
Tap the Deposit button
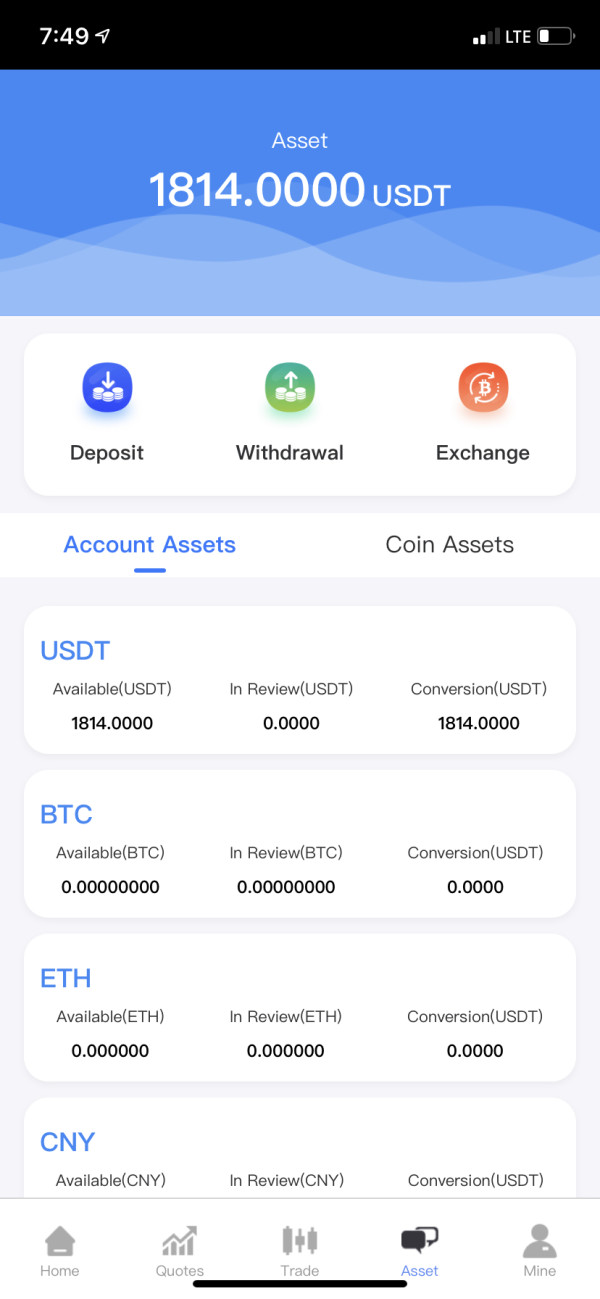(x=107, y=413)
